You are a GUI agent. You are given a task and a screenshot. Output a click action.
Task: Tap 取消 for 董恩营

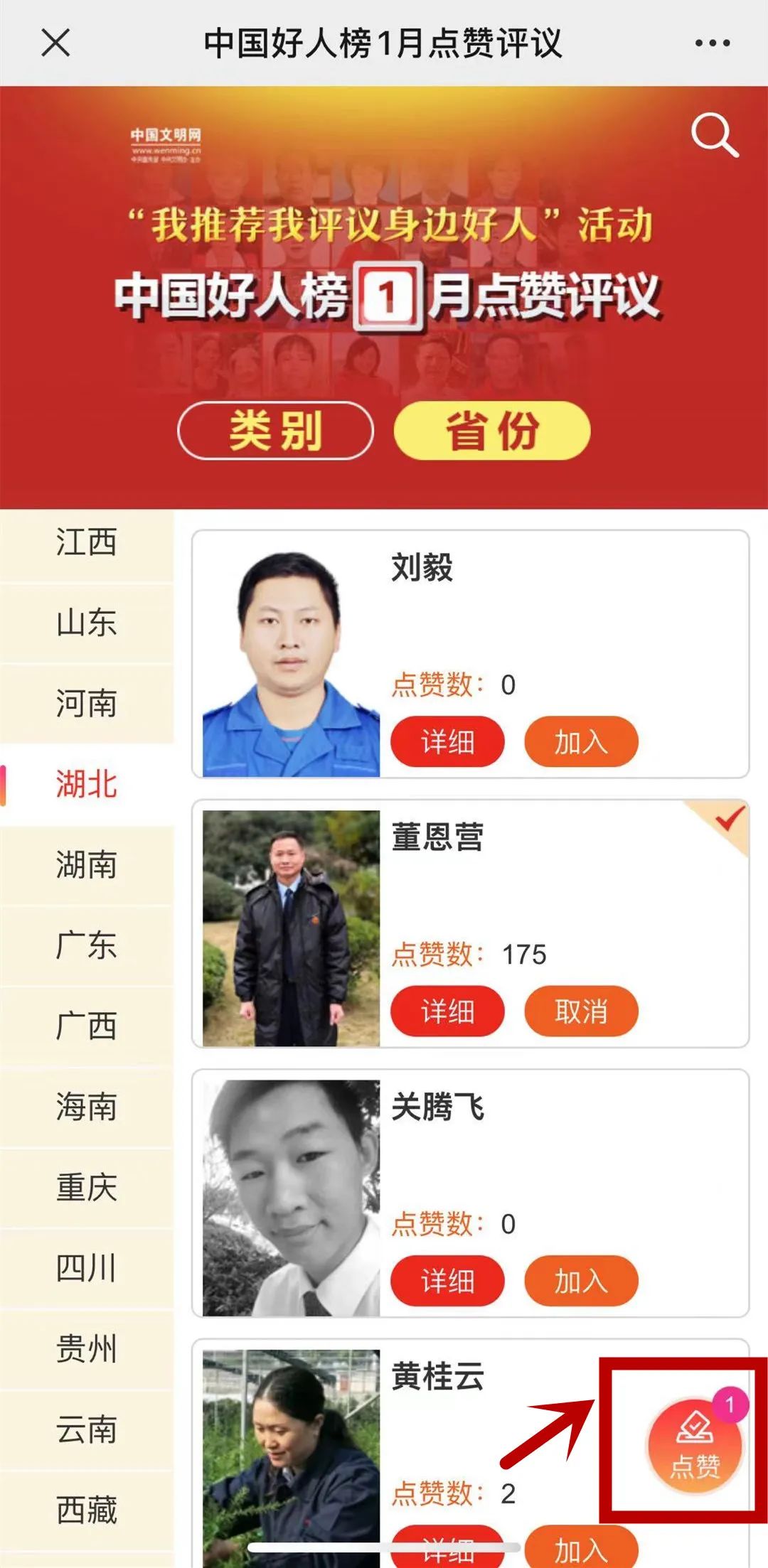[x=581, y=1011]
